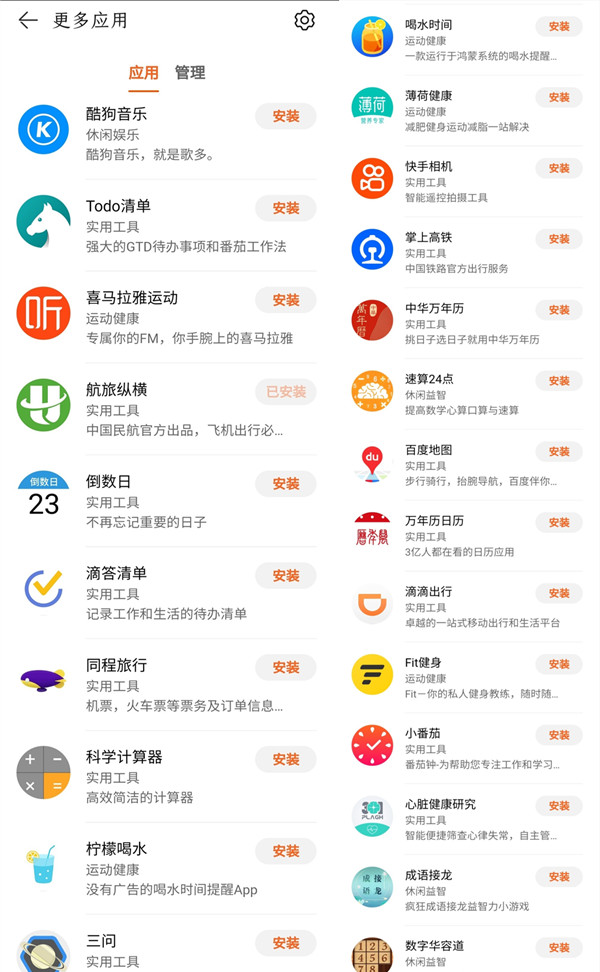Install 心脏健康研究
Image resolution: width=600 pixels, height=972 pixels.
tap(559, 806)
